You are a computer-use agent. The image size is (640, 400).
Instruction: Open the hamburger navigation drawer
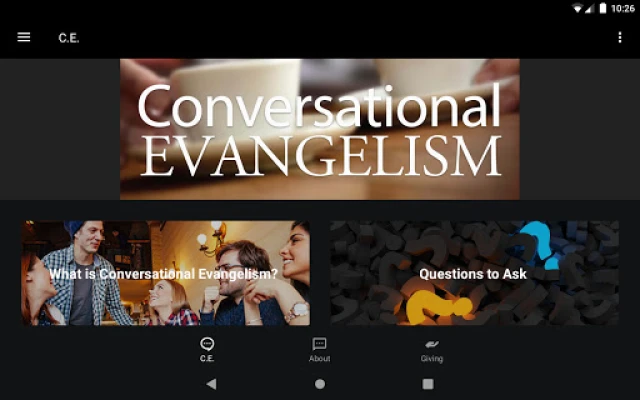[x=24, y=37]
